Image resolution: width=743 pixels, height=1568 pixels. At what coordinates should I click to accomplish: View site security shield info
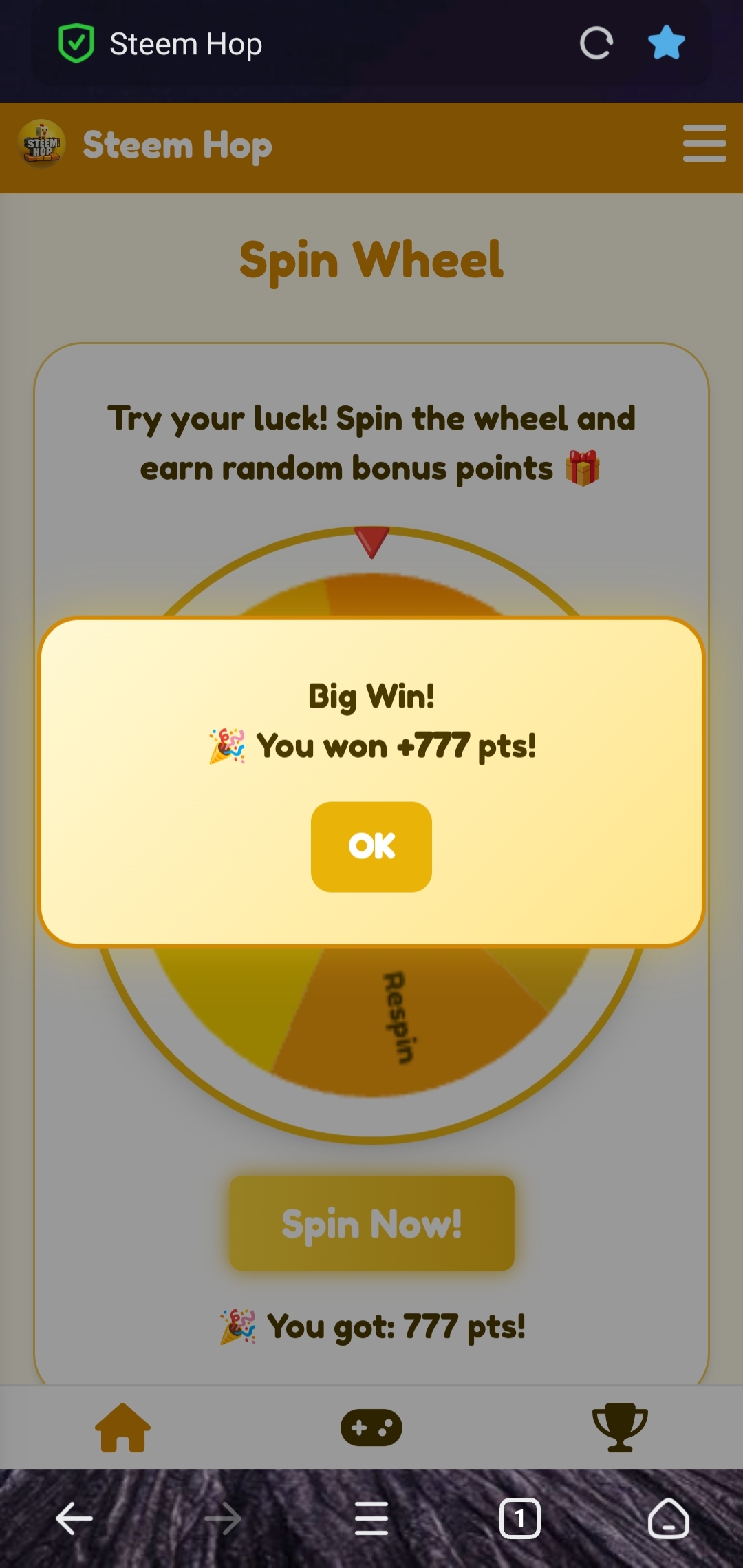[x=76, y=43]
